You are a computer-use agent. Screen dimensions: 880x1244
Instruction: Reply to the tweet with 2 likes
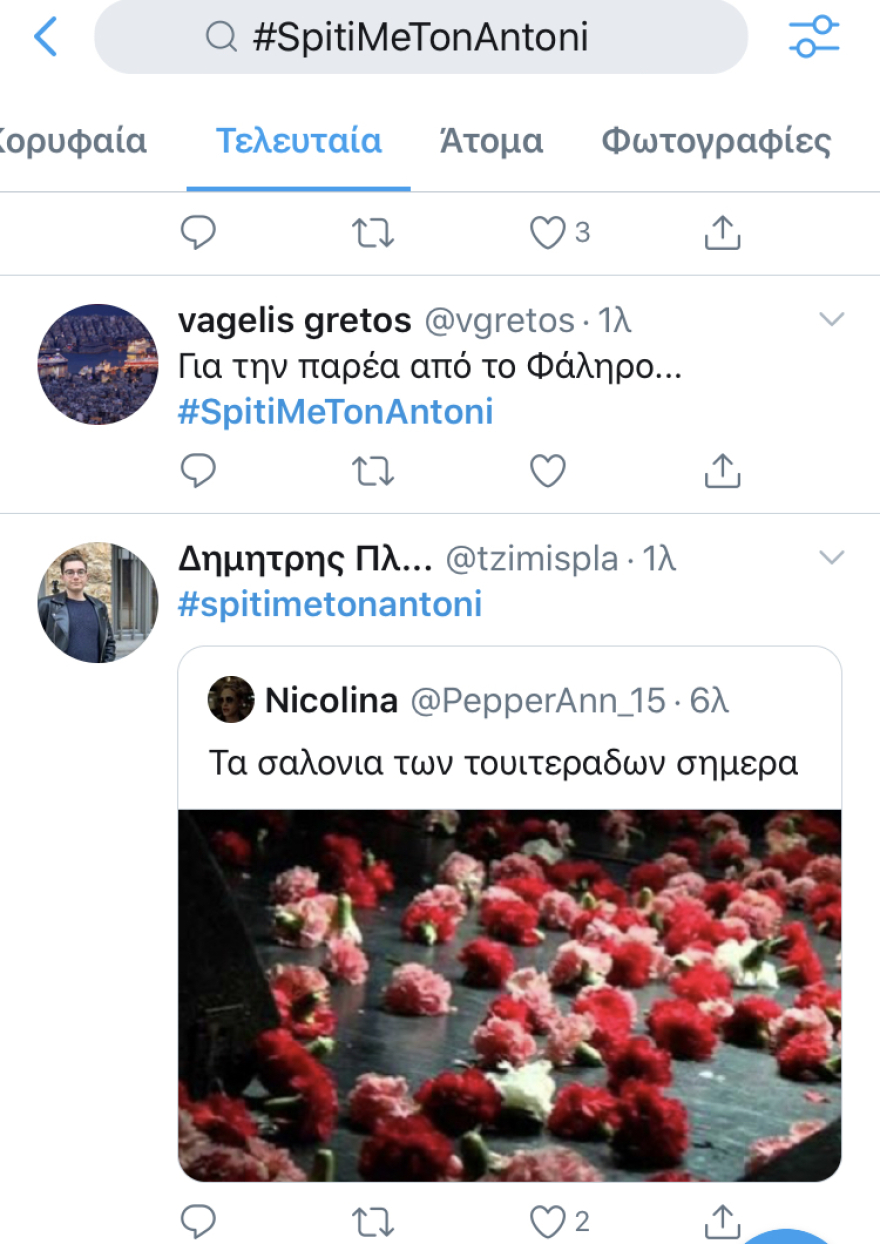(x=198, y=1220)
